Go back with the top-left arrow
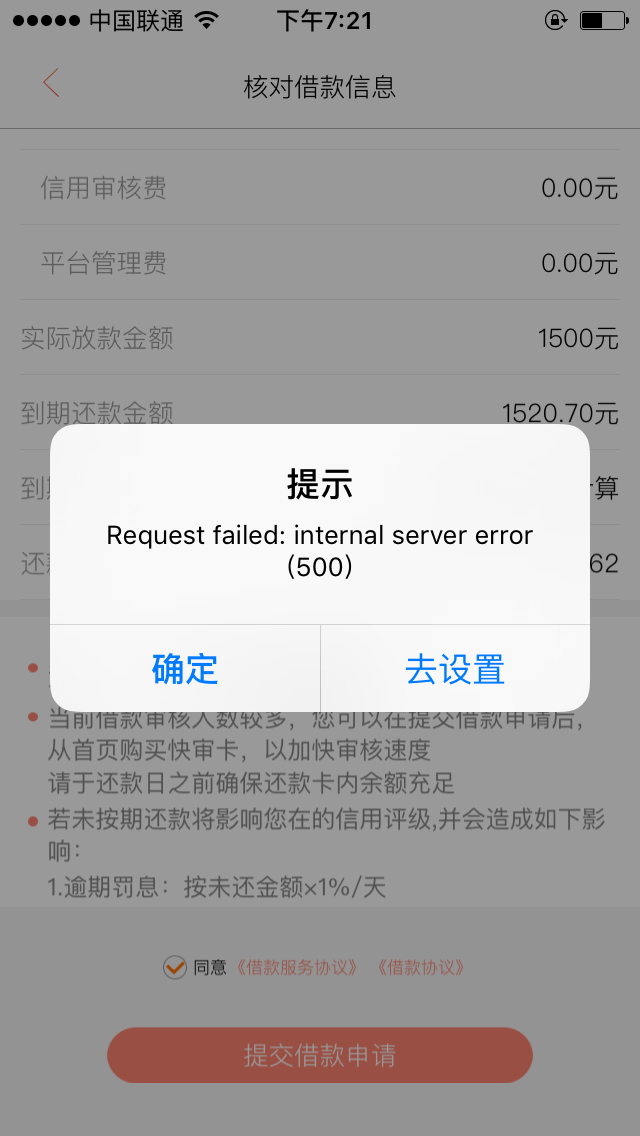 [51, 84]
